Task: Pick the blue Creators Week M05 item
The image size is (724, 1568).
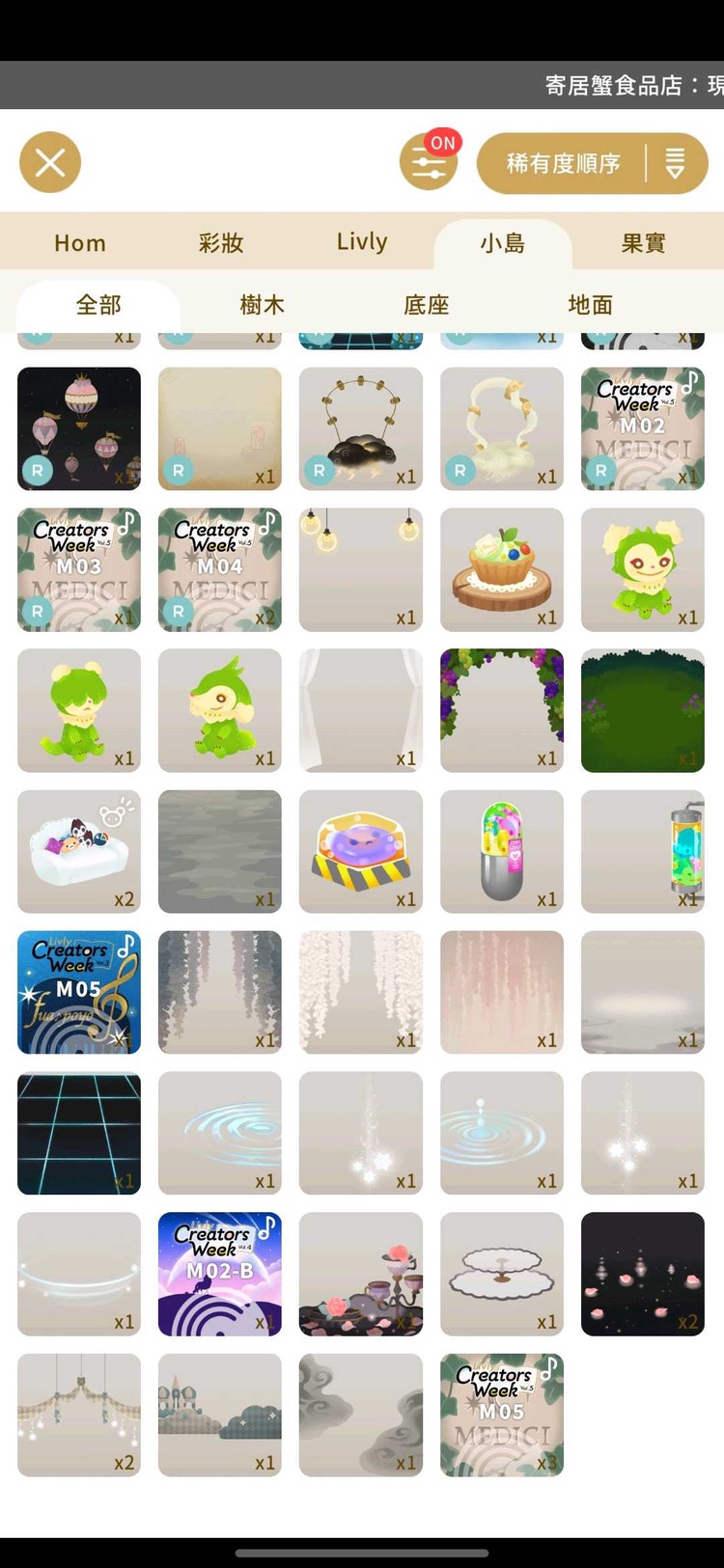Action: click(79, 992)
